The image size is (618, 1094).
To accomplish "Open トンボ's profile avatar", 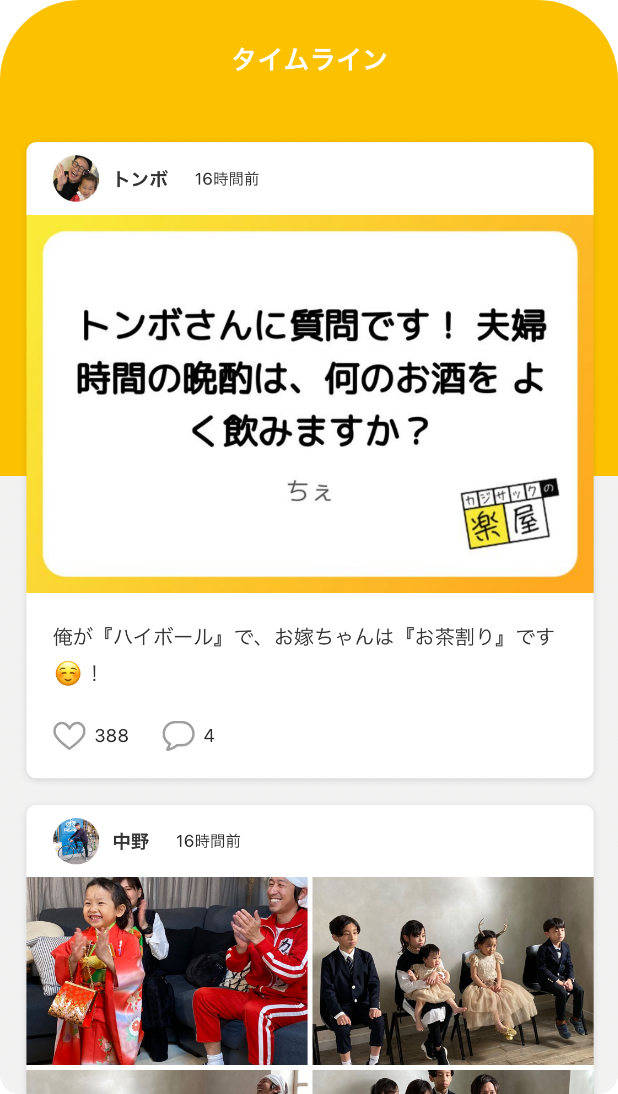I will (76, 179).
